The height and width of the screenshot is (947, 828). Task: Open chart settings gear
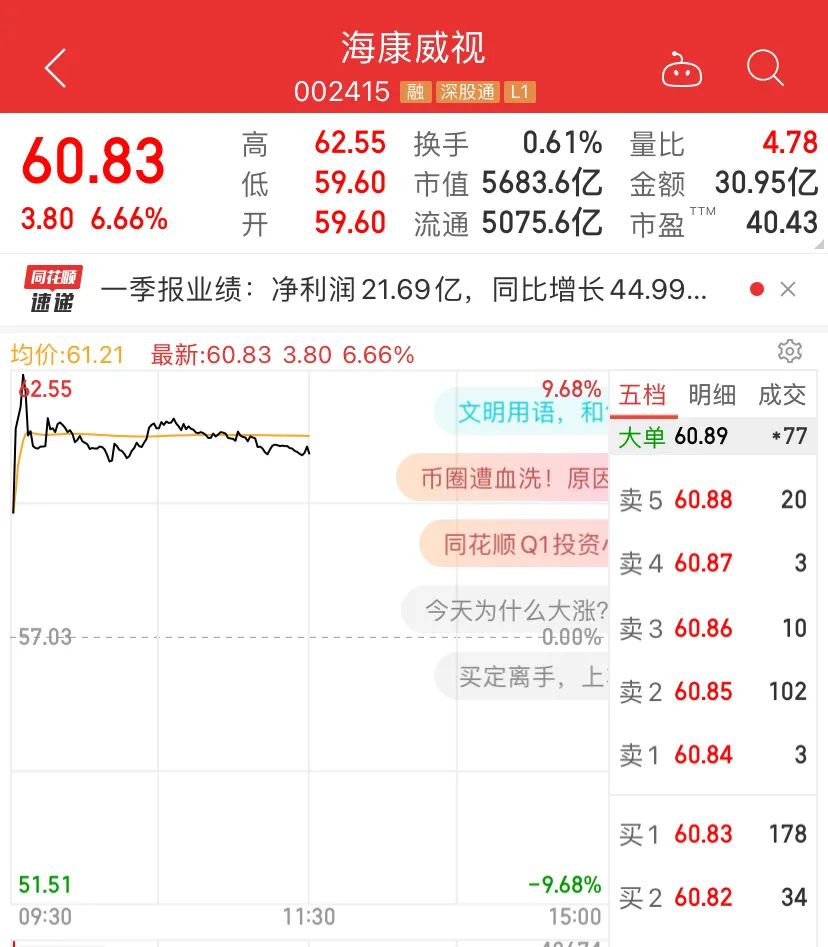(x=789, y=351)
